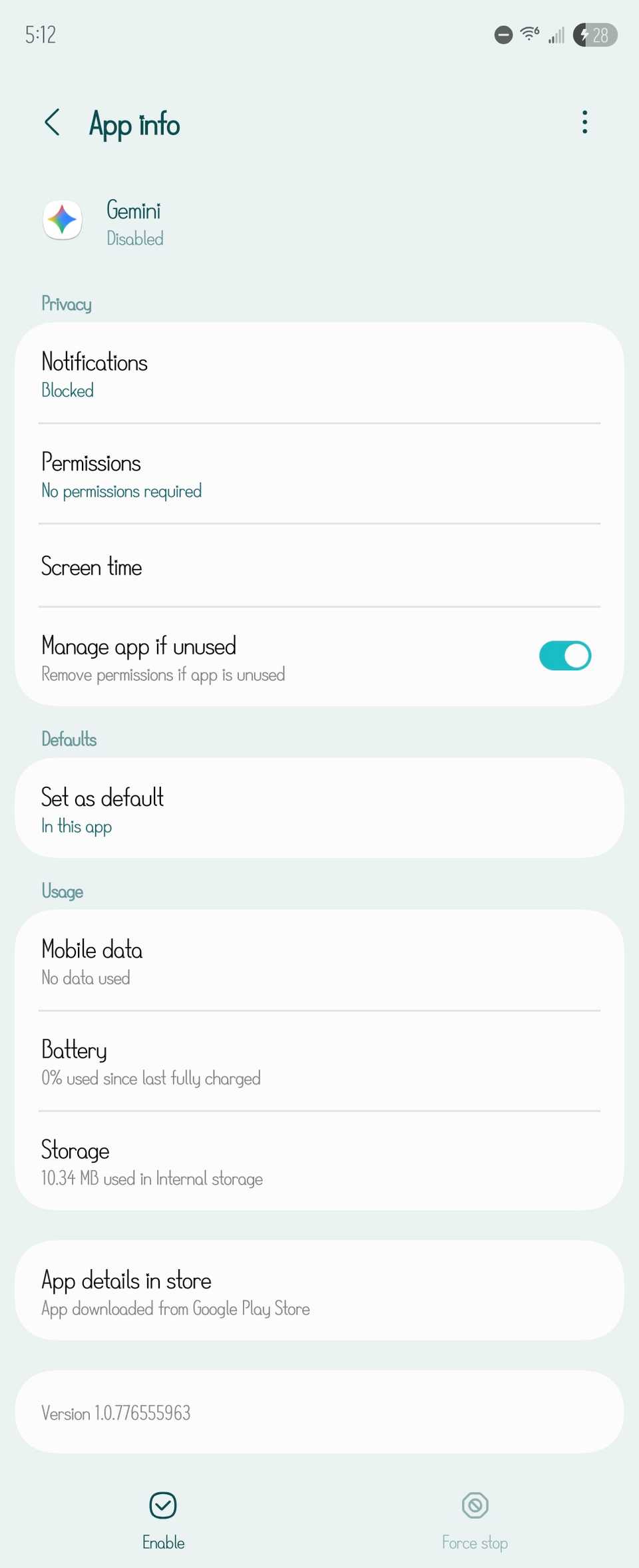Open App details in store

[x=319, y=1291]
